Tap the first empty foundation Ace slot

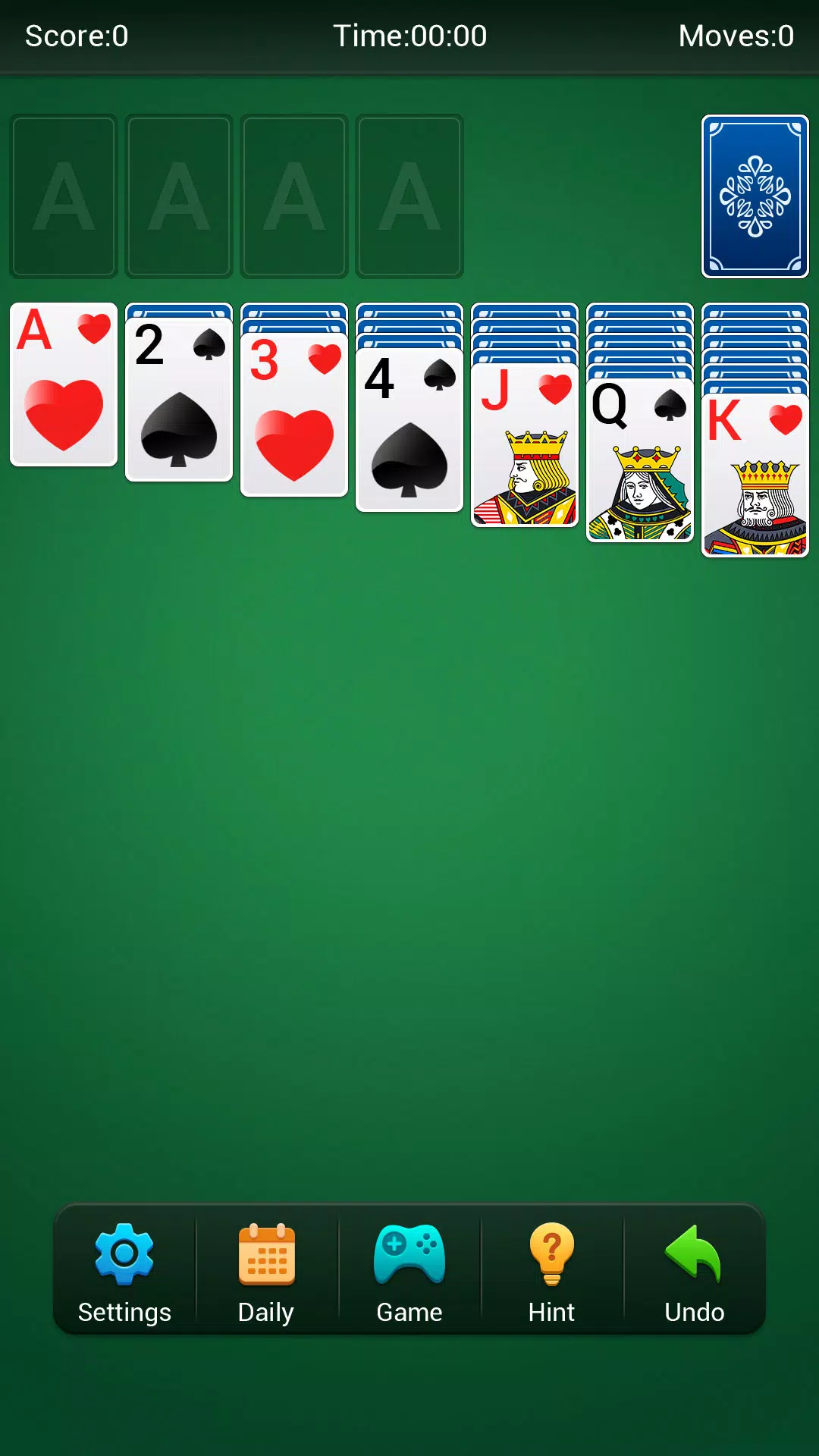click(64, 196)
